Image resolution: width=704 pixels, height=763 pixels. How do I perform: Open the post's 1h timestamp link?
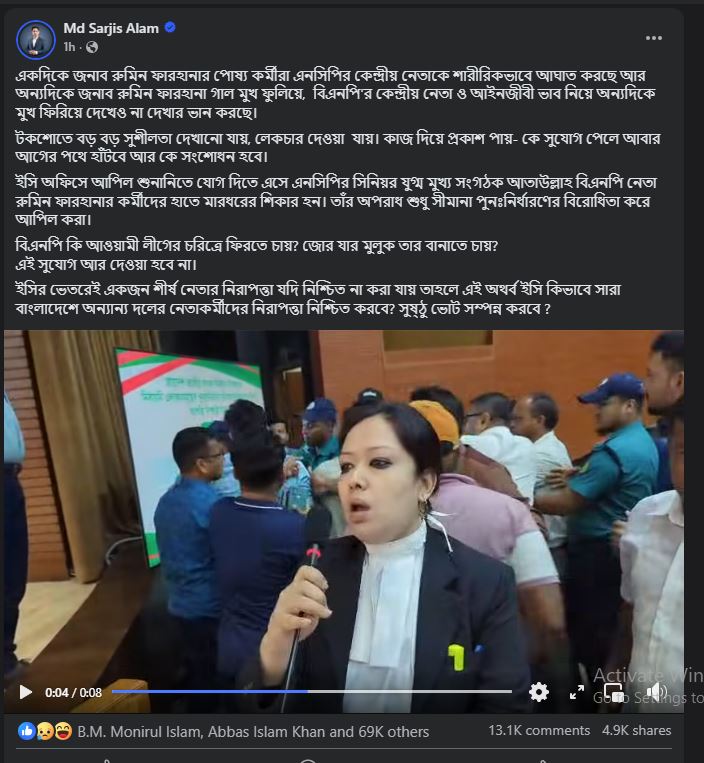69,47
